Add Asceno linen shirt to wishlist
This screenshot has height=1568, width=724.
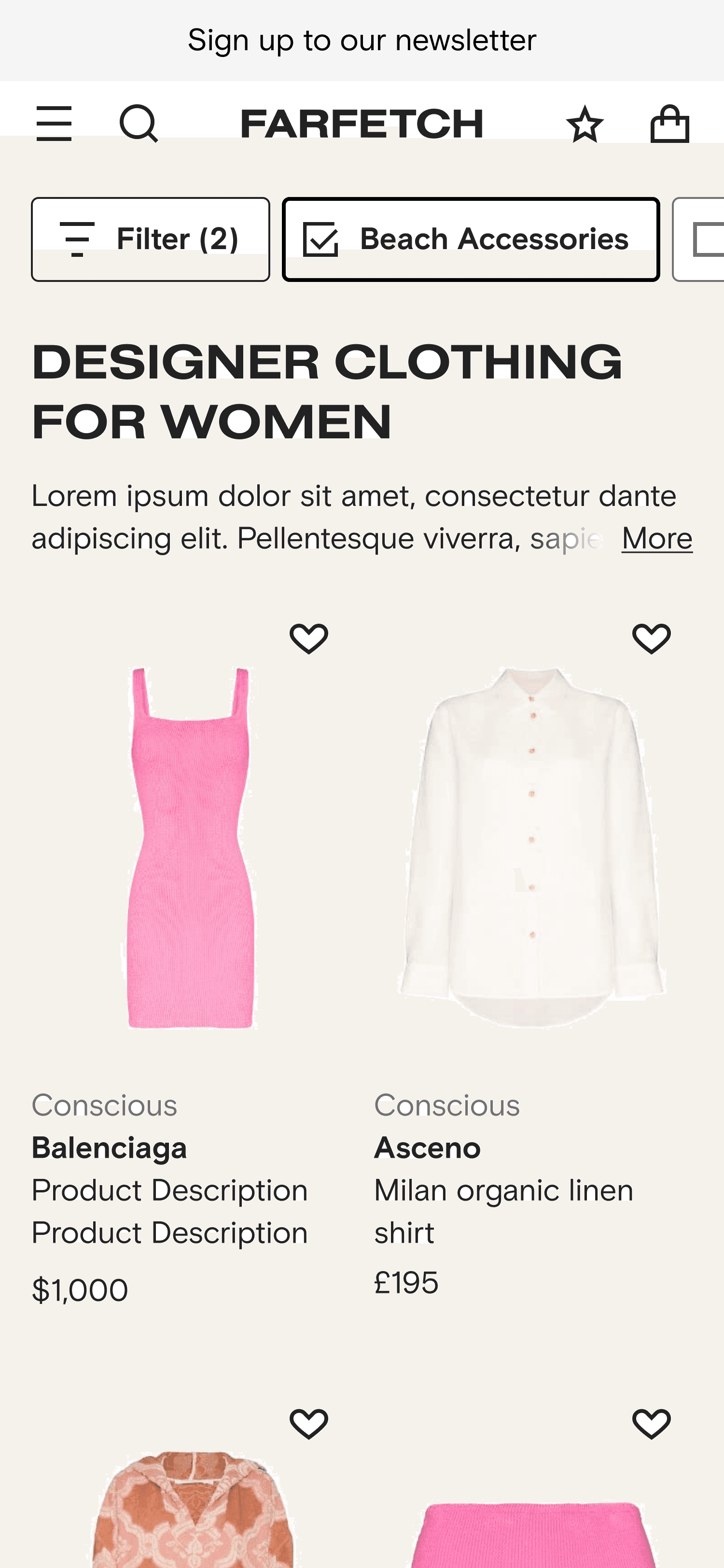click(651, 639)
